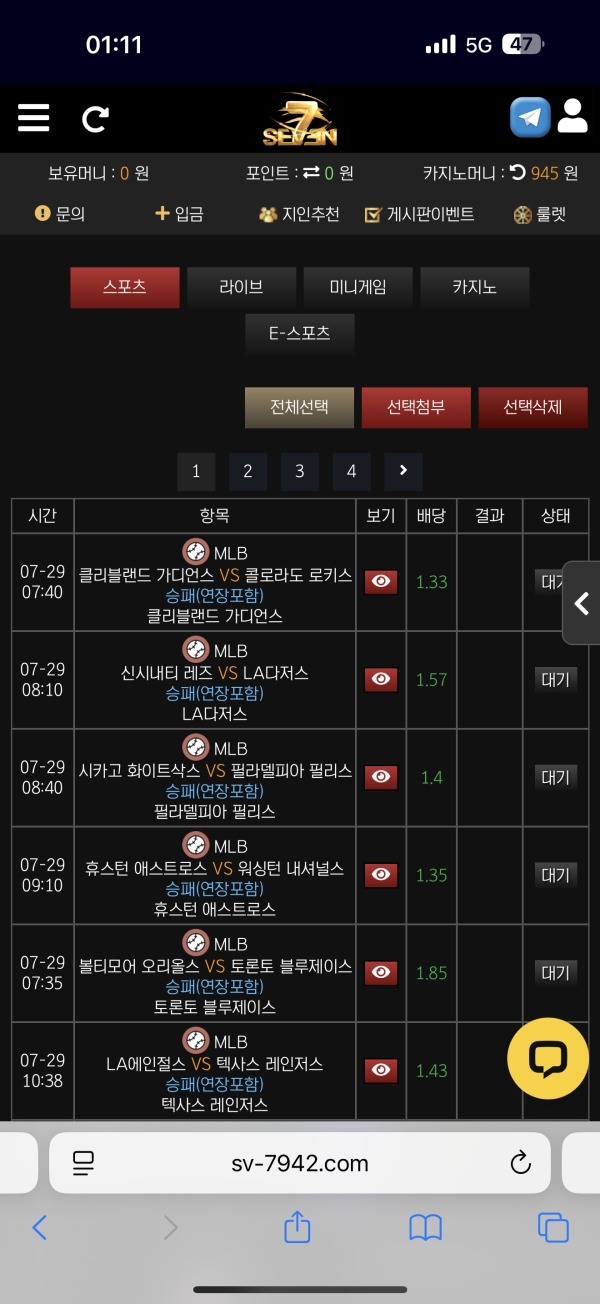View details for 신시내티 레즈 match
Screen dimensions: 600x1304
pos(380,680)
